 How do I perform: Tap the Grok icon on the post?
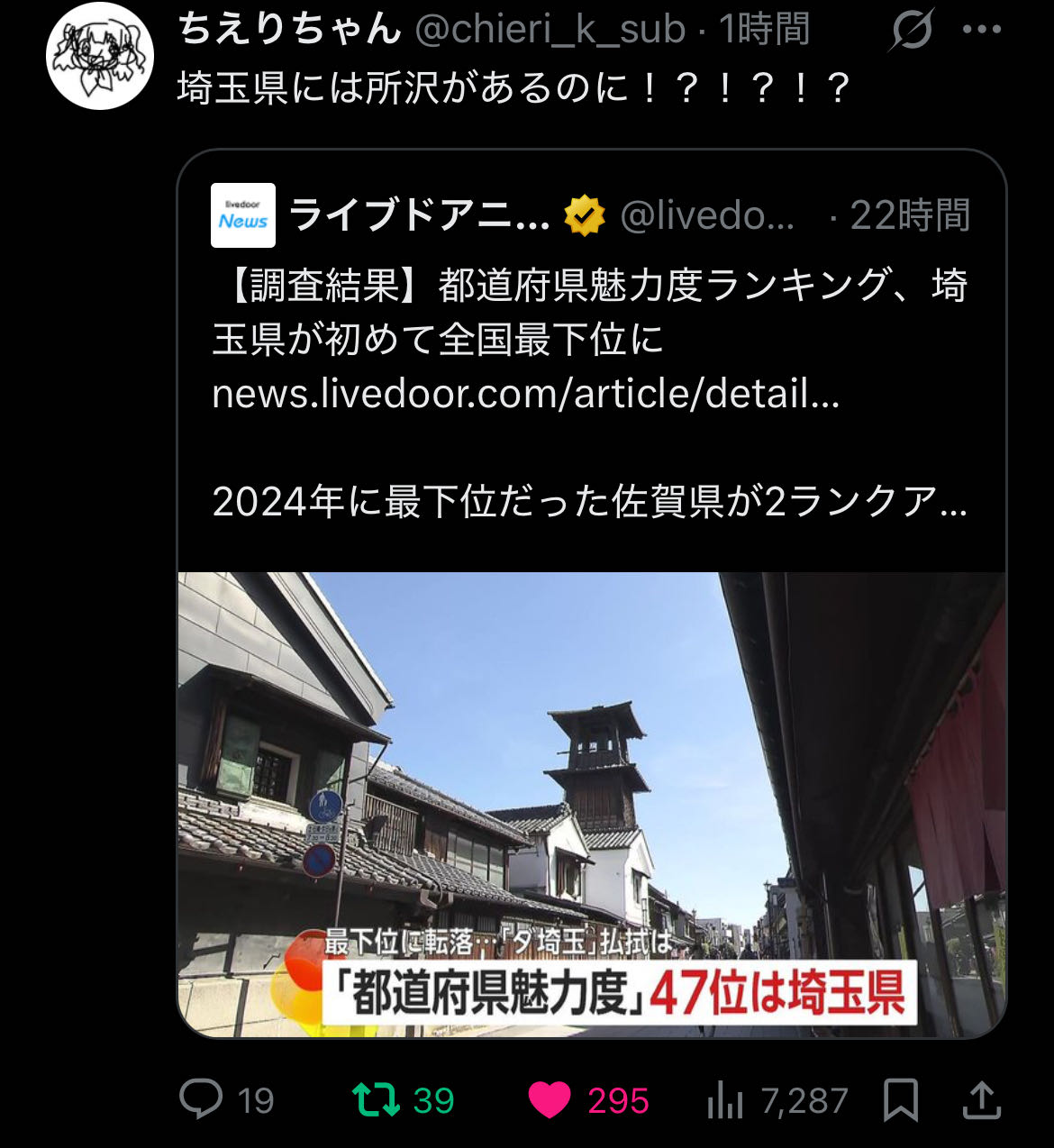(912, 30)
